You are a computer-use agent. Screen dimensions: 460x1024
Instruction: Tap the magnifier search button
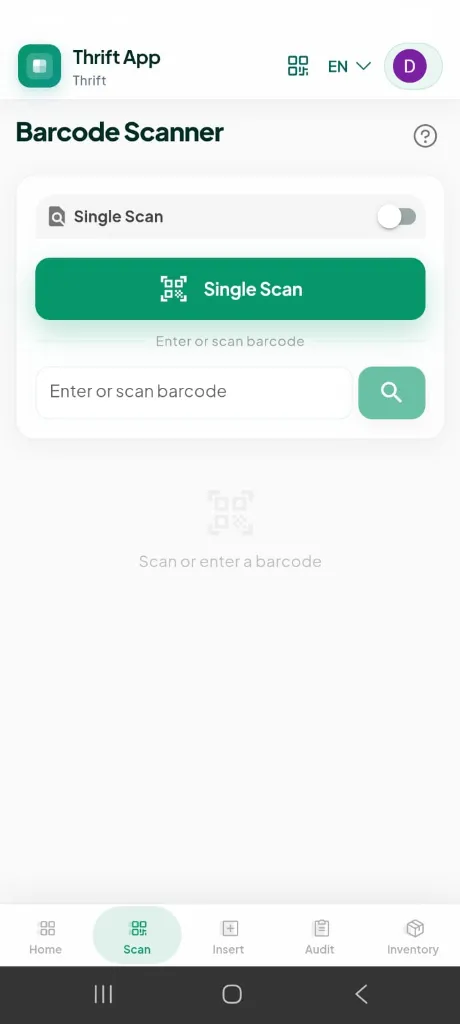391,392
